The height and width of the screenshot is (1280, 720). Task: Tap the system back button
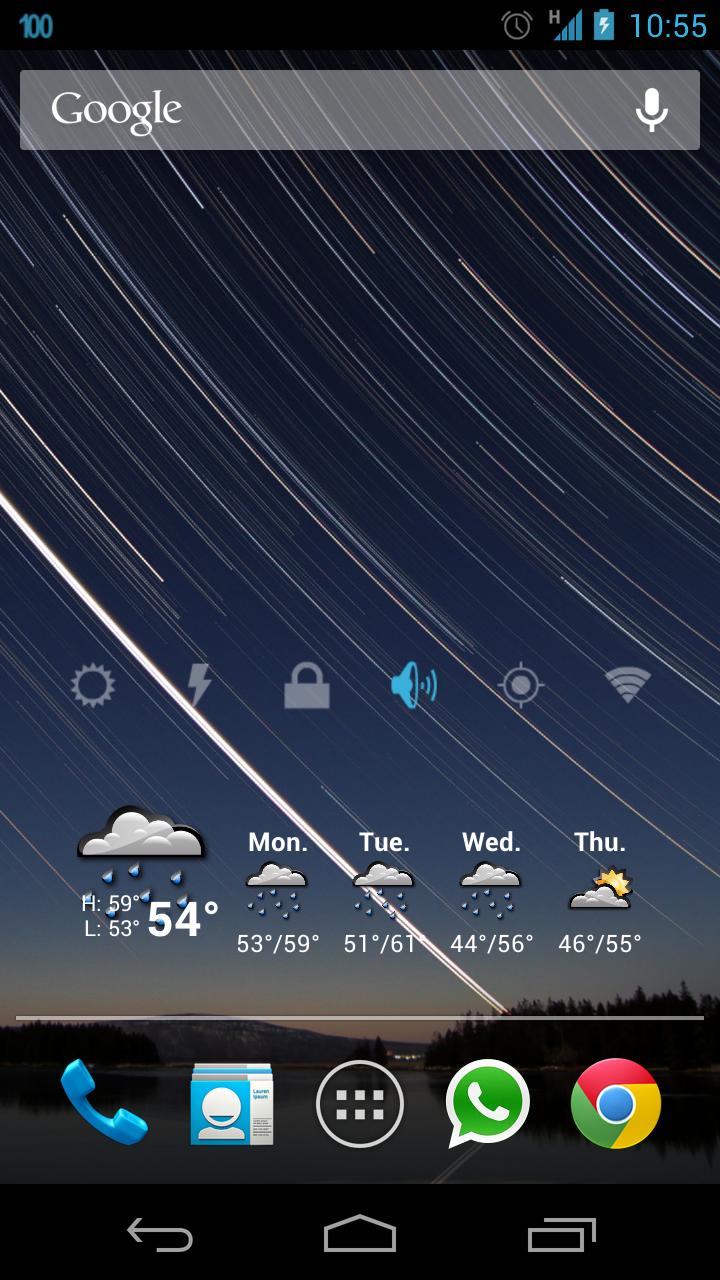(x=160, y=1234)
